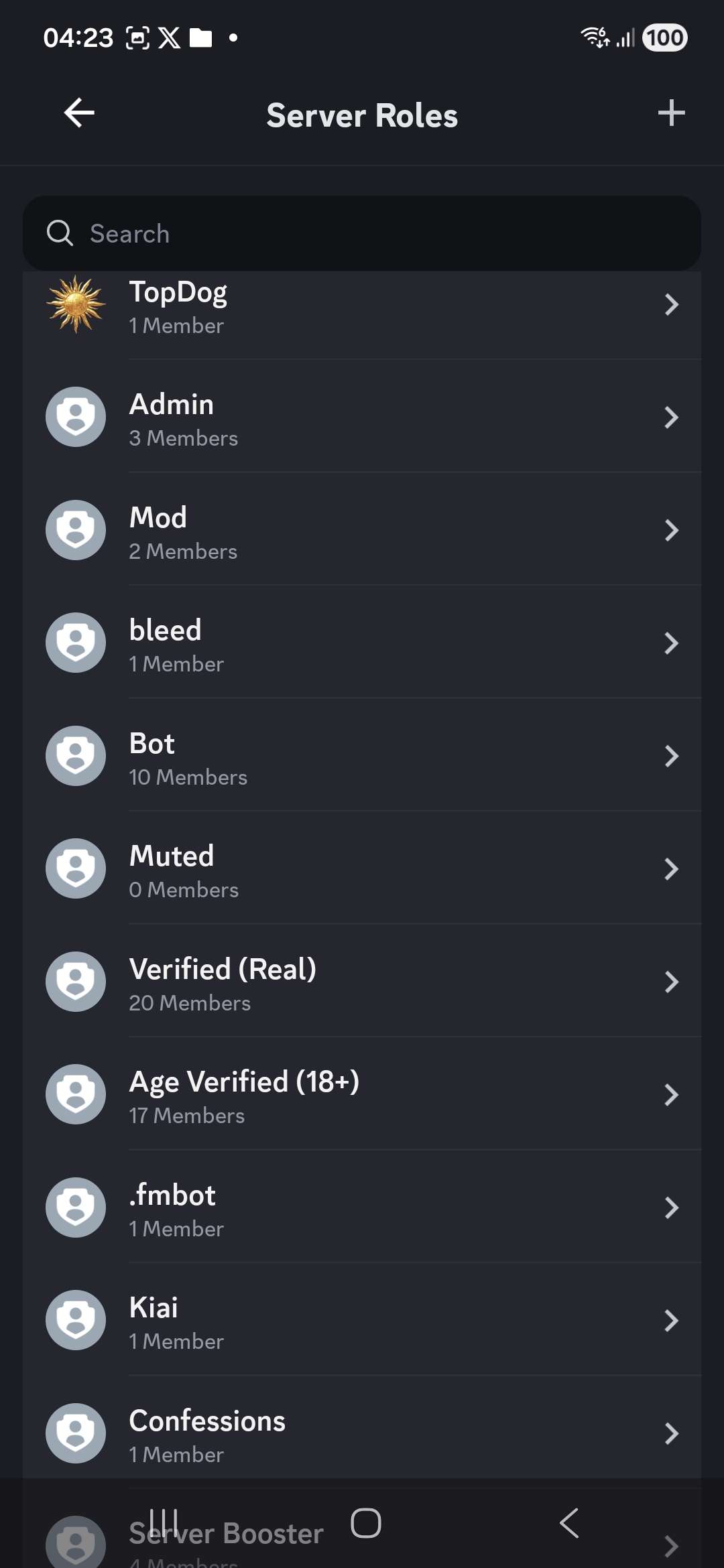The image size is (724, 1568).
Task: Select the Confessions role entry
Action: pos(362,1433)
